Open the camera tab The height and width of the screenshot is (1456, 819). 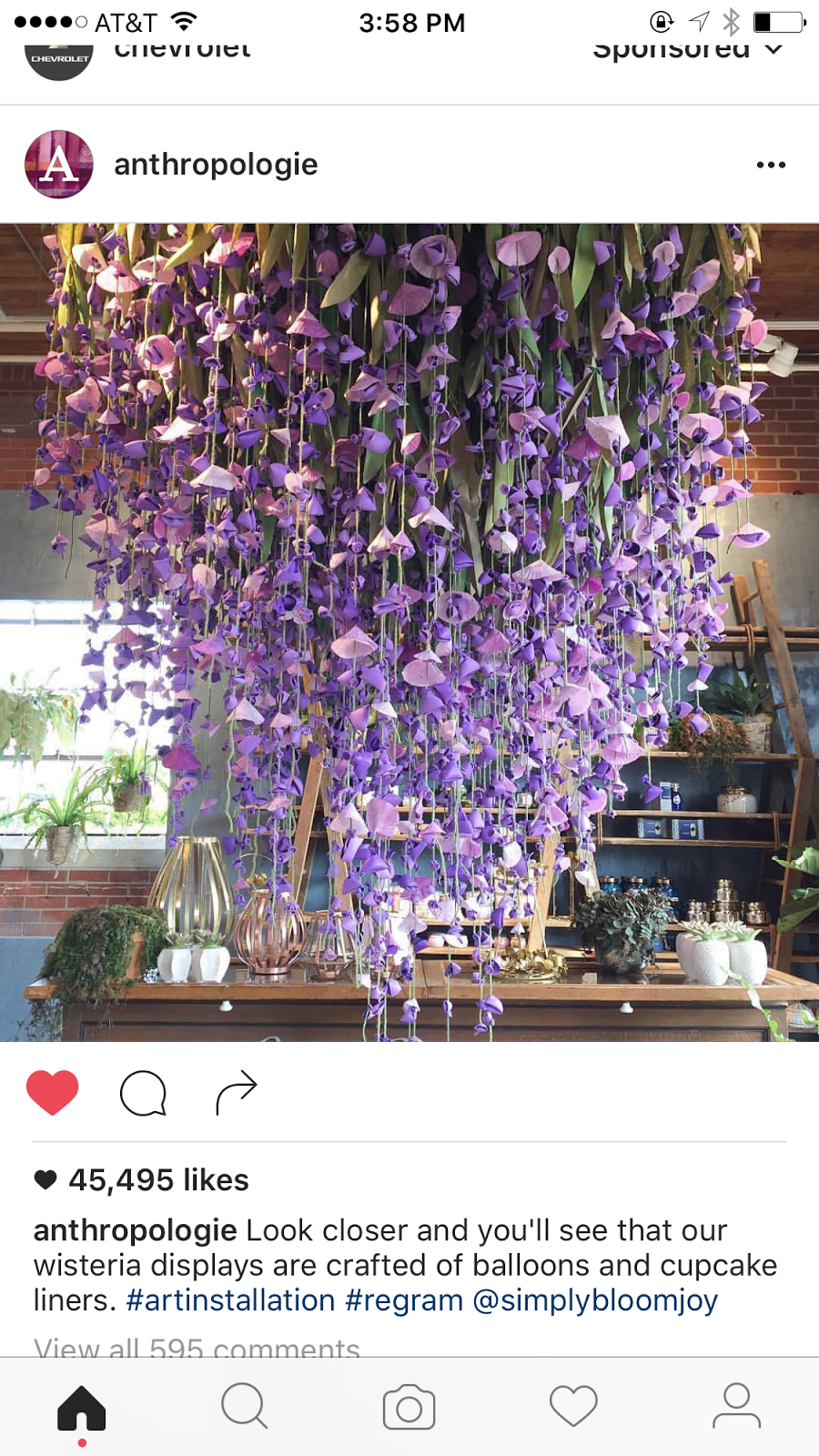(x=409, y=1408)
